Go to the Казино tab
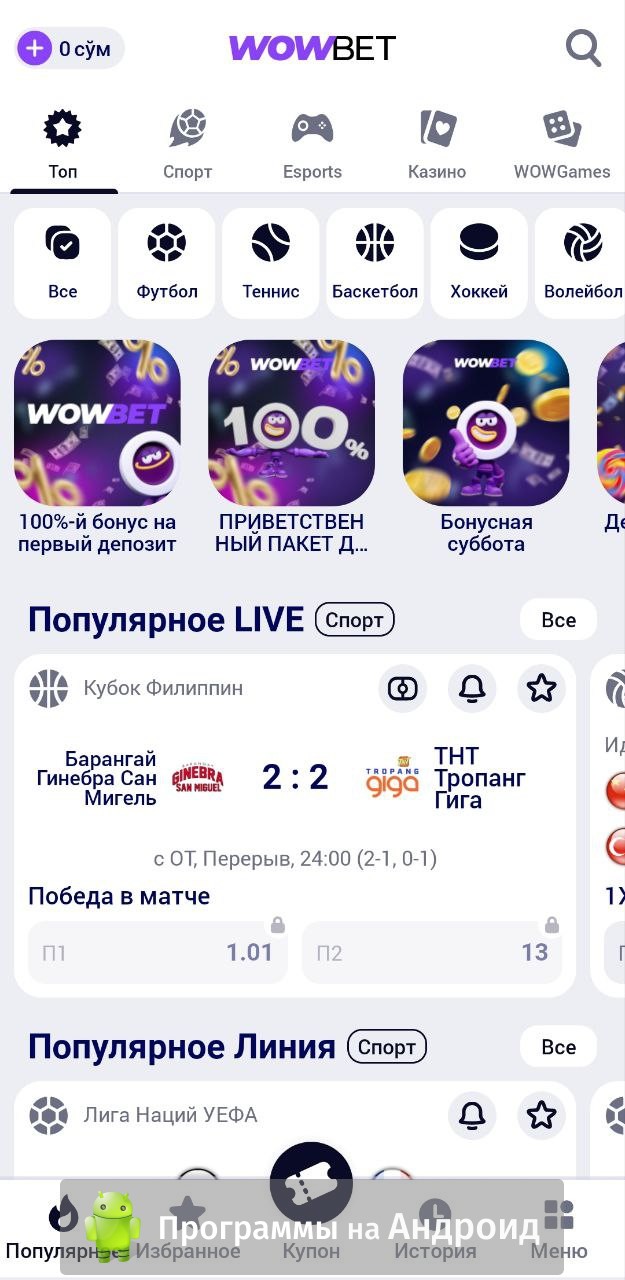 437,146
